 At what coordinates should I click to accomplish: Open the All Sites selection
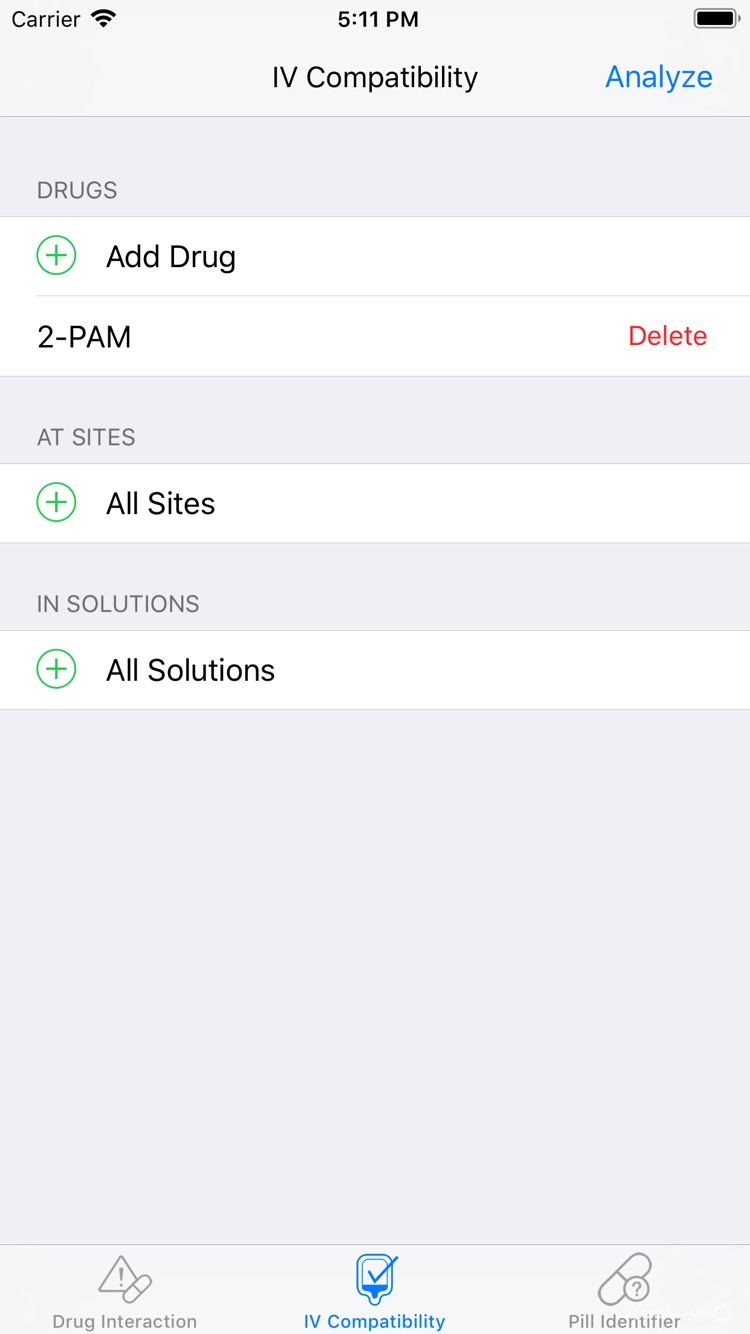(160, 503)
